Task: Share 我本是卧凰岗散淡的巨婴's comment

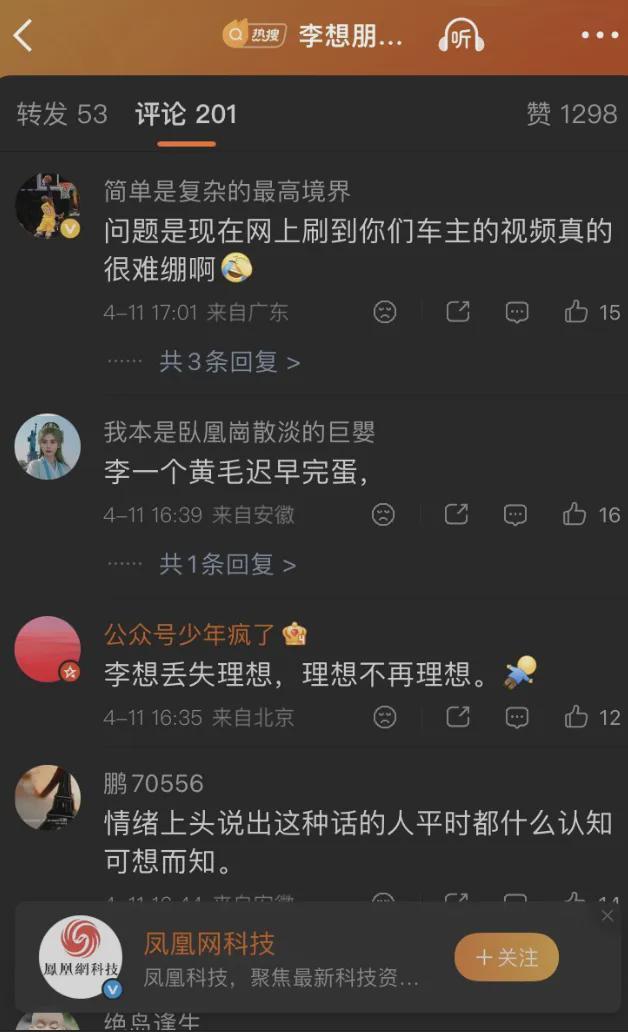Action: click(x=456, y=514)
